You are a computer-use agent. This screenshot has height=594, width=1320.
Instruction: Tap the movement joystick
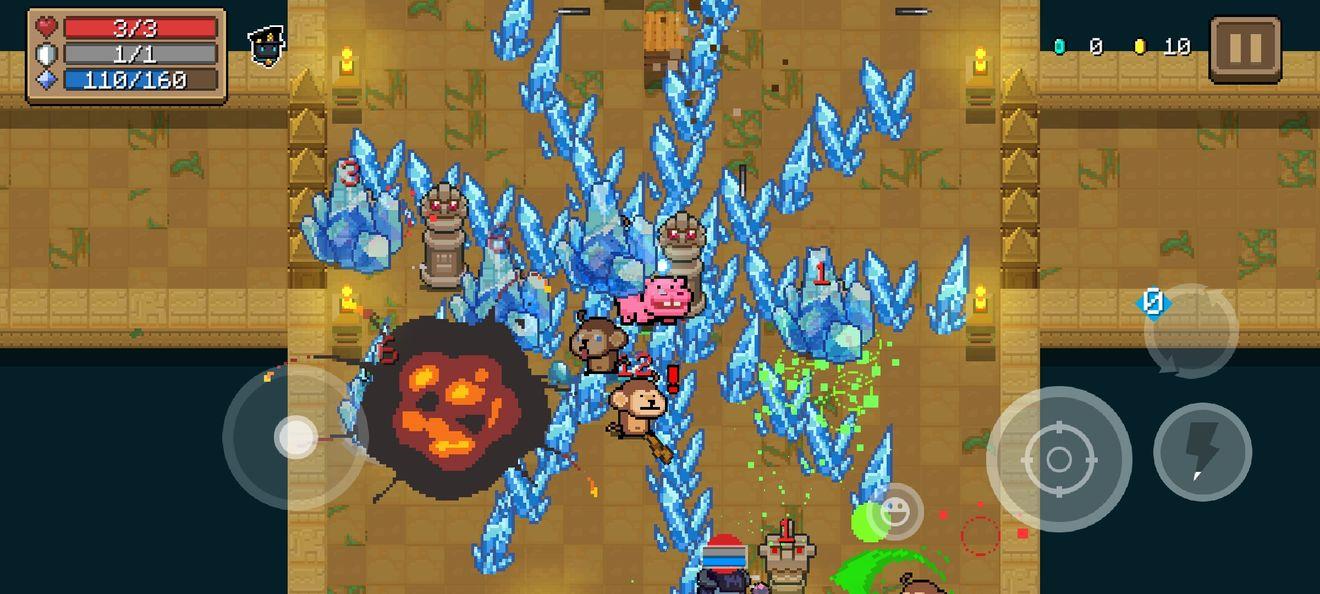pos(296,437)
